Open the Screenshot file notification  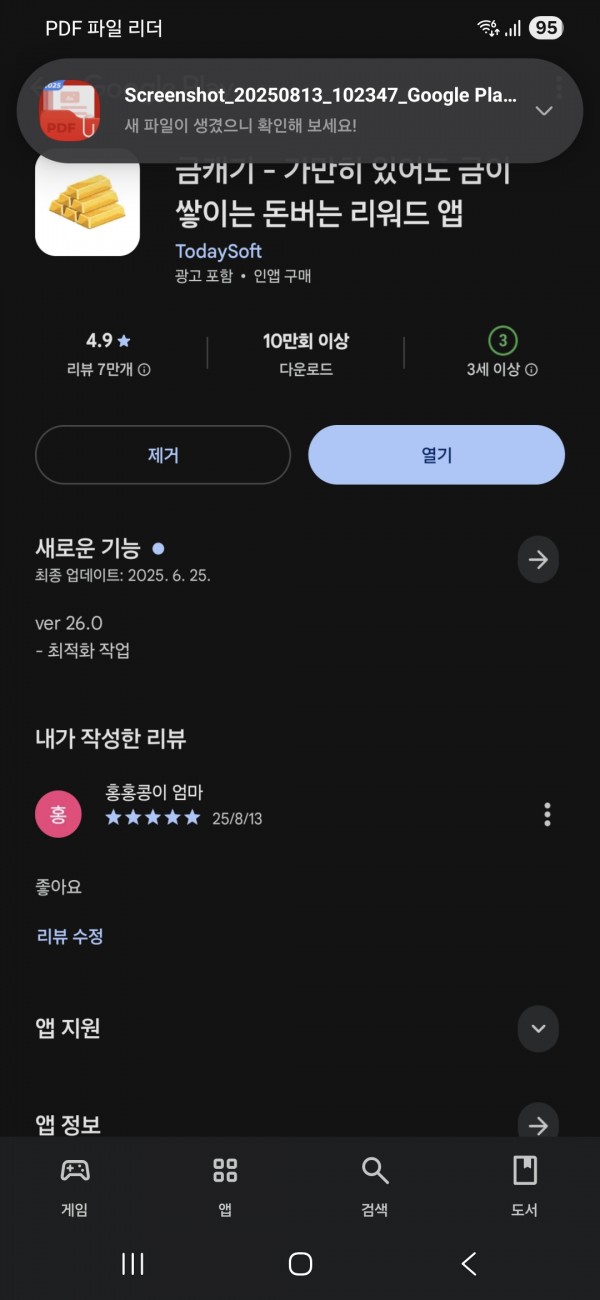[x=300, y=110]
